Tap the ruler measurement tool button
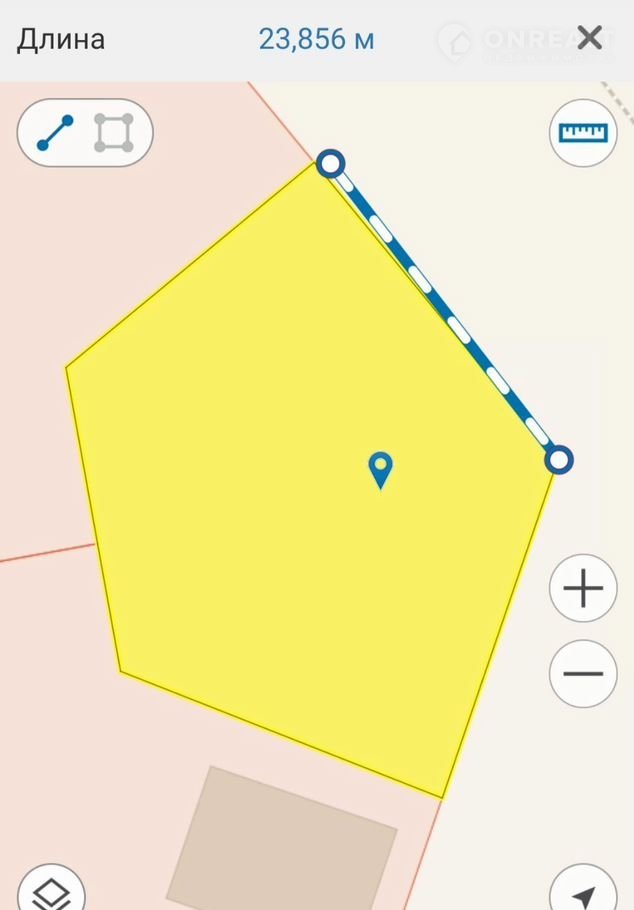This screenshot has width=634, height=910. pos(583,132)
